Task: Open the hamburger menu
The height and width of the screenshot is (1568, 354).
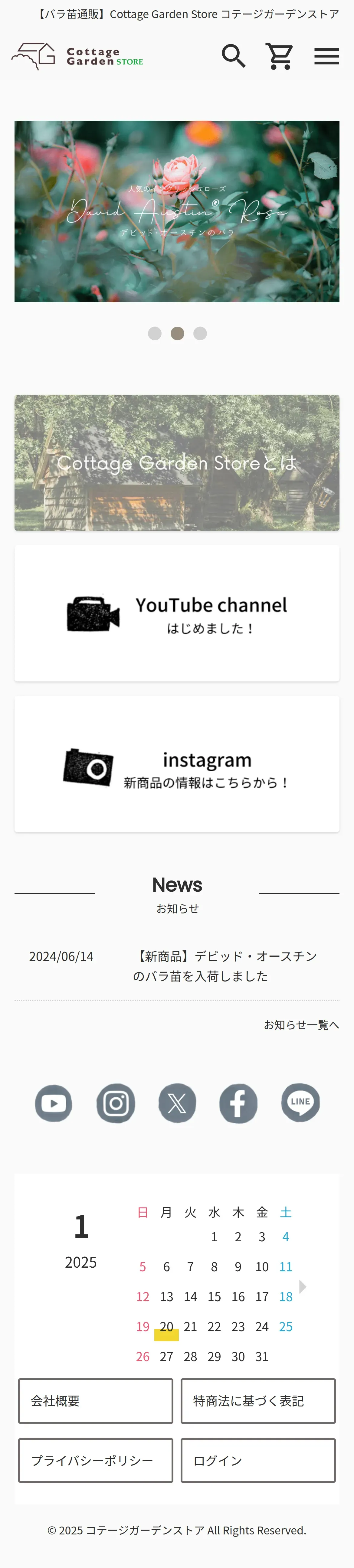Action: pos(326,56)
